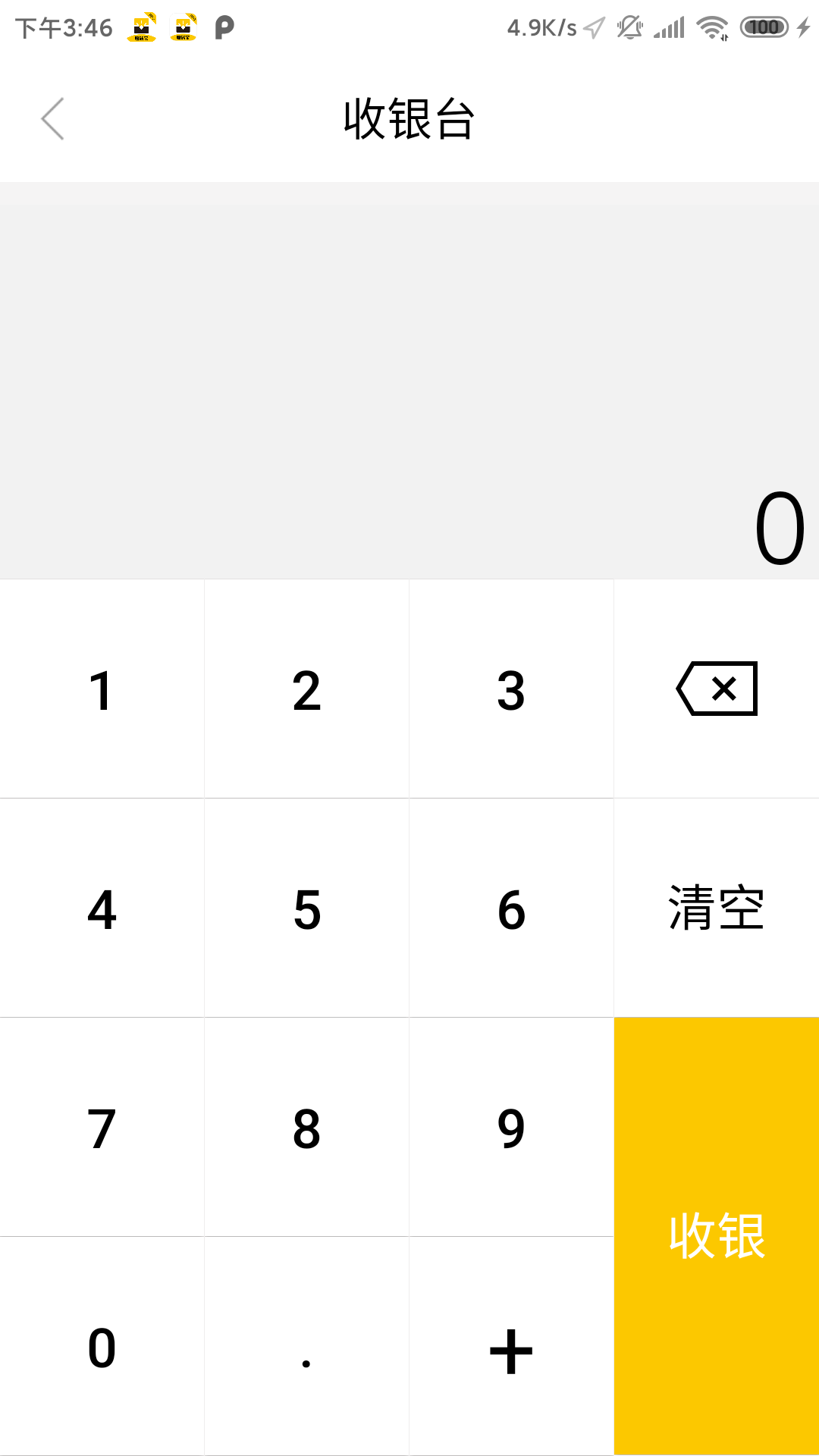
Task: Confirm payment with the 收银 button
Action: pos(717,1236)
